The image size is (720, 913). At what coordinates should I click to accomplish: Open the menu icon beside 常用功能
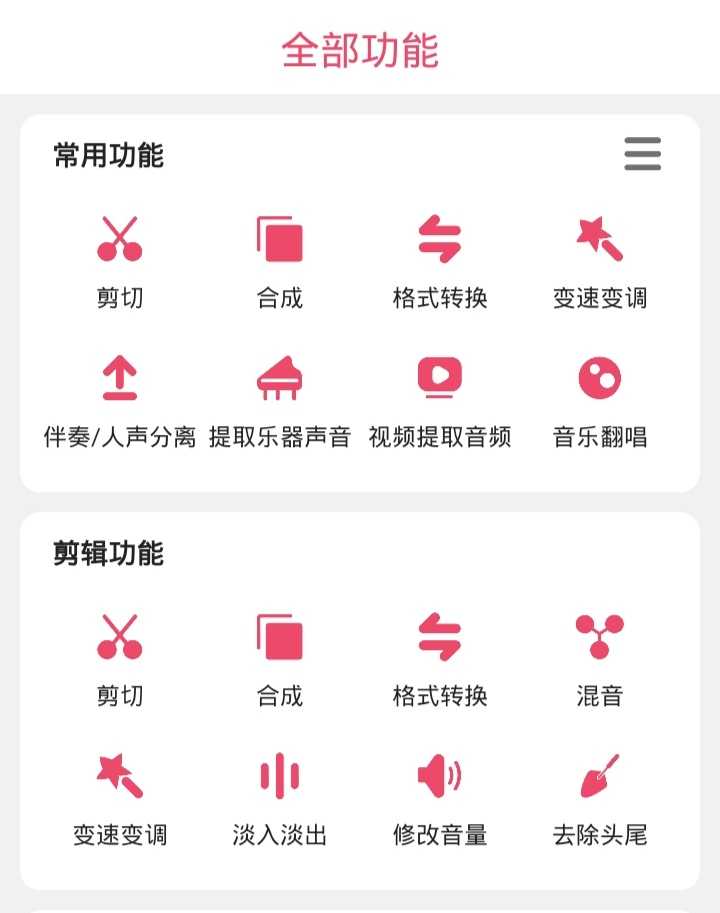(x=642, y=155)
